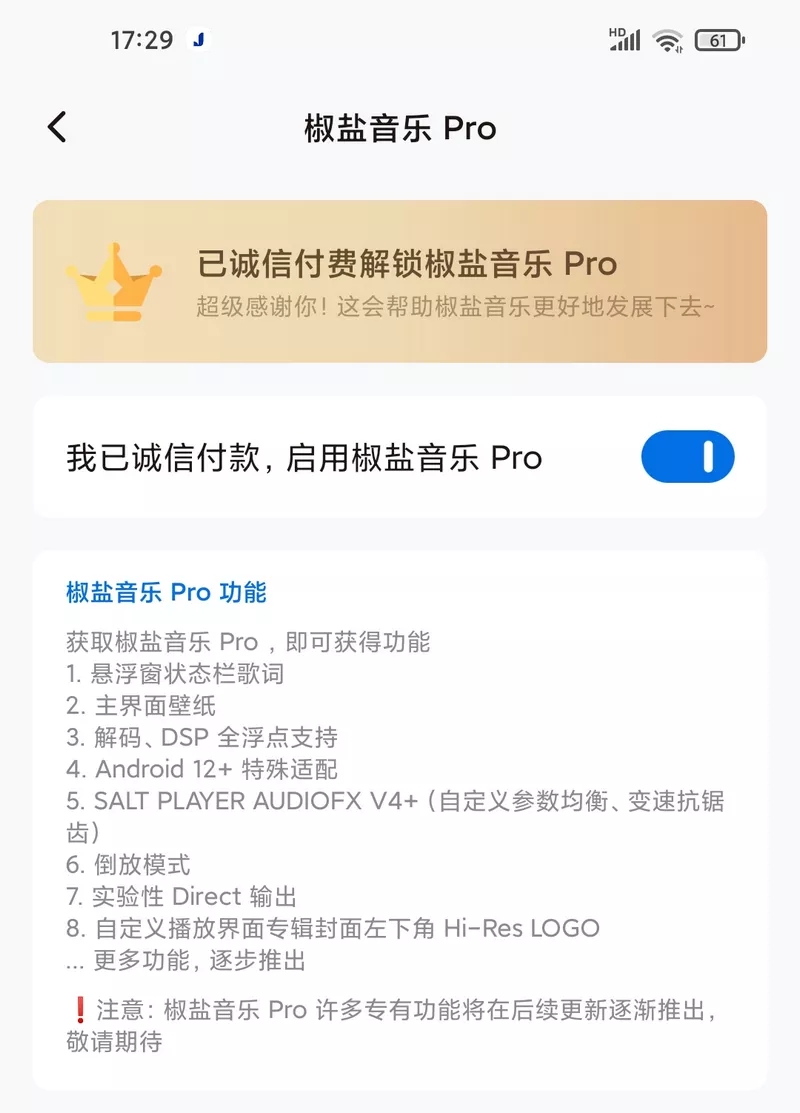Viewport: 800px width, 1113px height.
Task: Tap the back arrow to return
Action: 55,127
